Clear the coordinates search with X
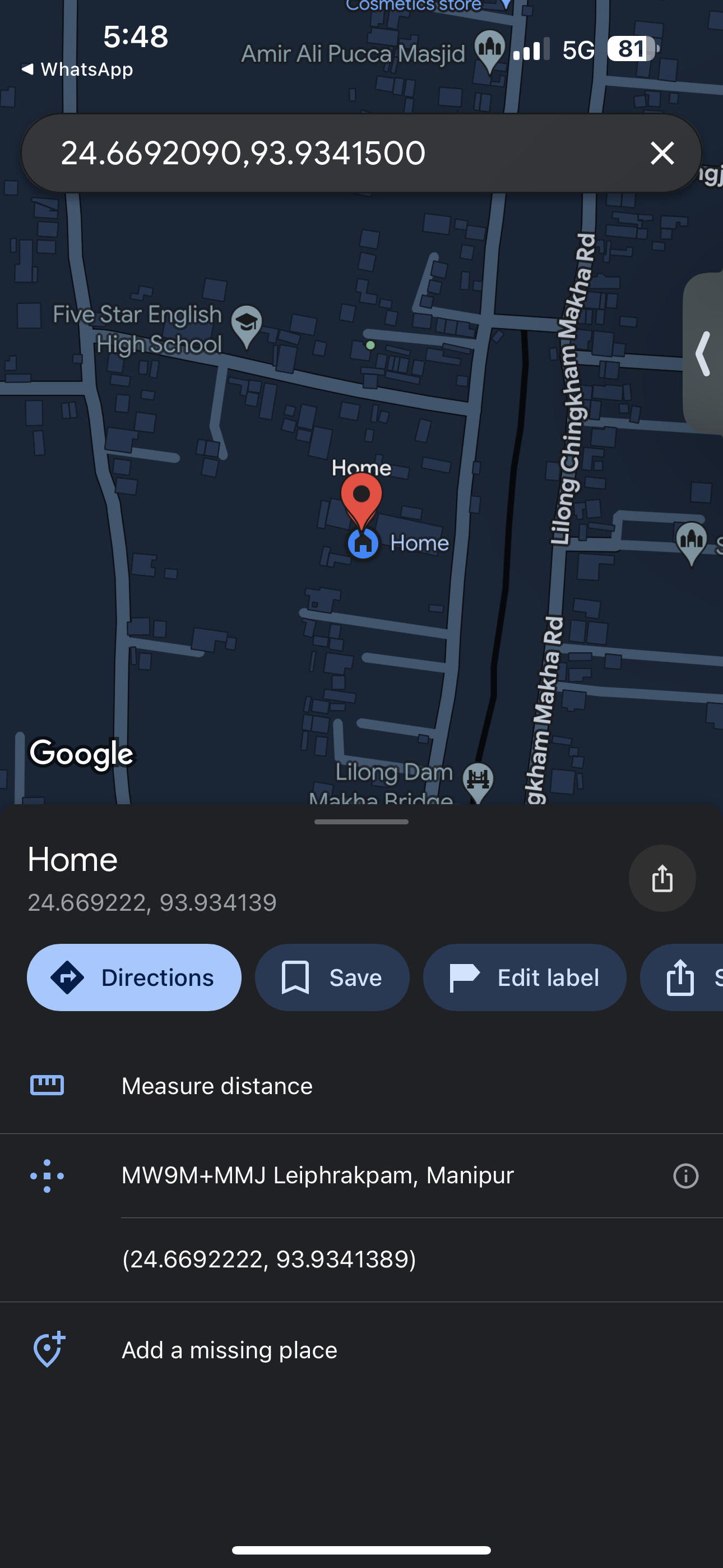723x1568 pixels. pyautogui.click(x=661, y=153)
